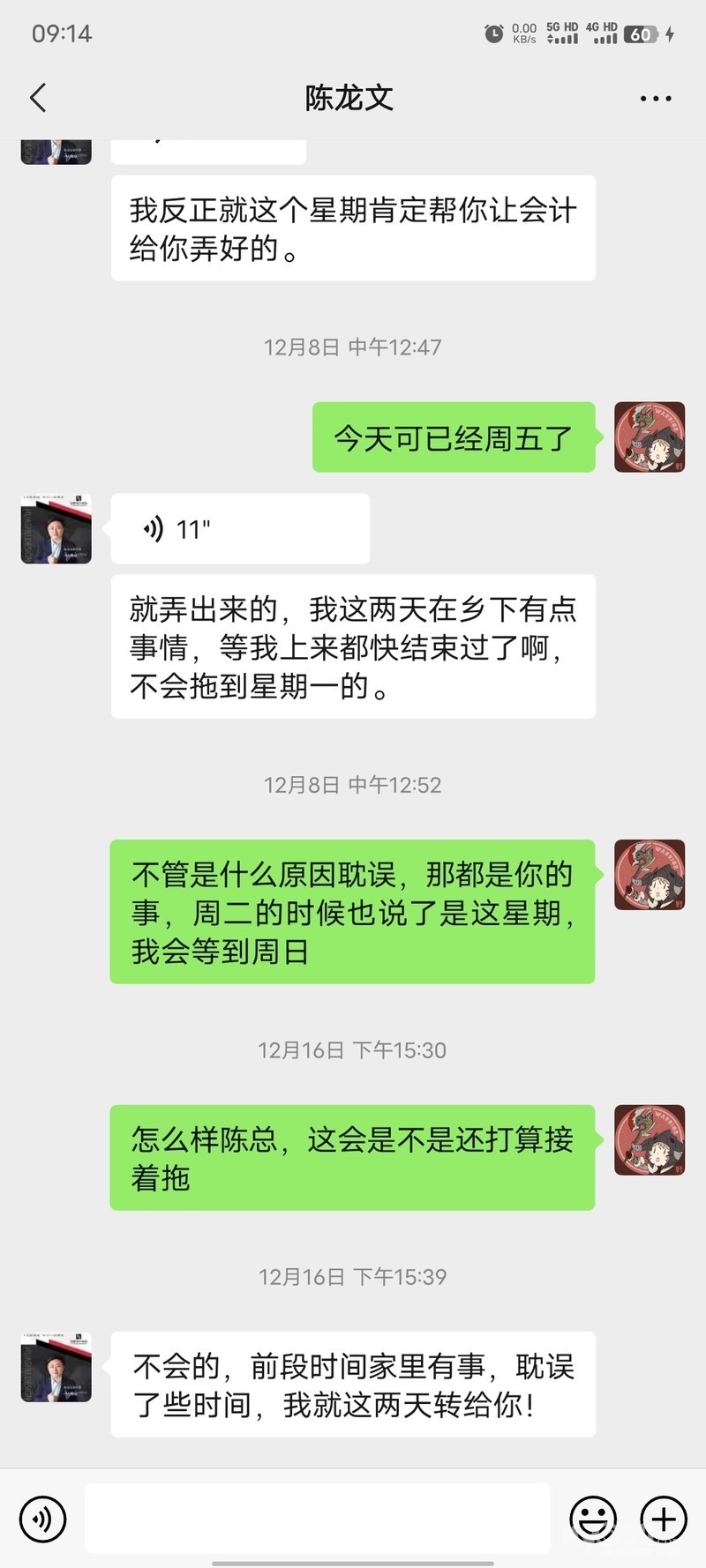Open the emoji sticker panel

(x=592, y=1519)
